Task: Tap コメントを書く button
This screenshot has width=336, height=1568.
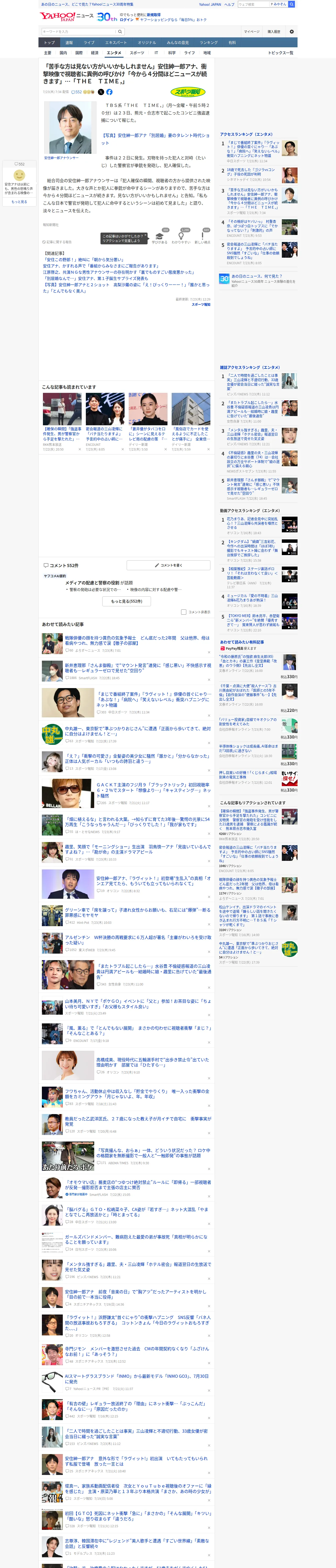Action: 168,566
